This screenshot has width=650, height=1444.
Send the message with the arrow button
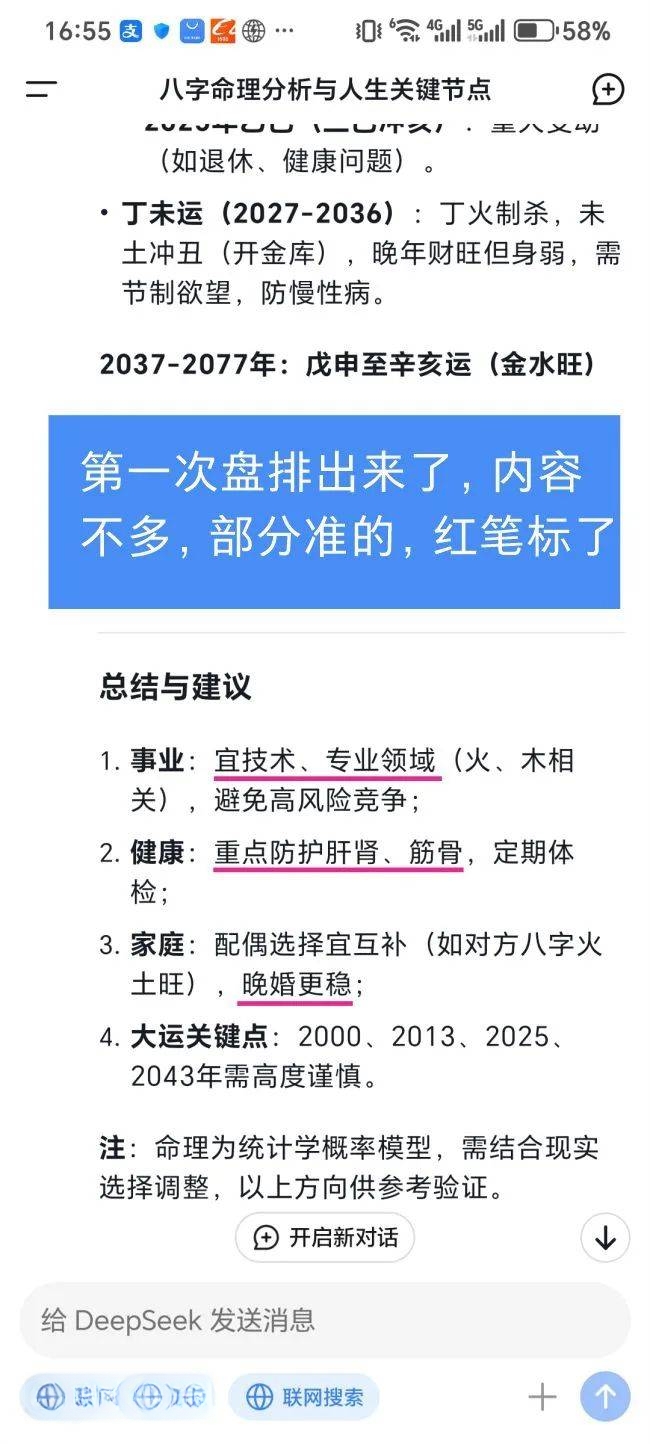click(606, 1397)
